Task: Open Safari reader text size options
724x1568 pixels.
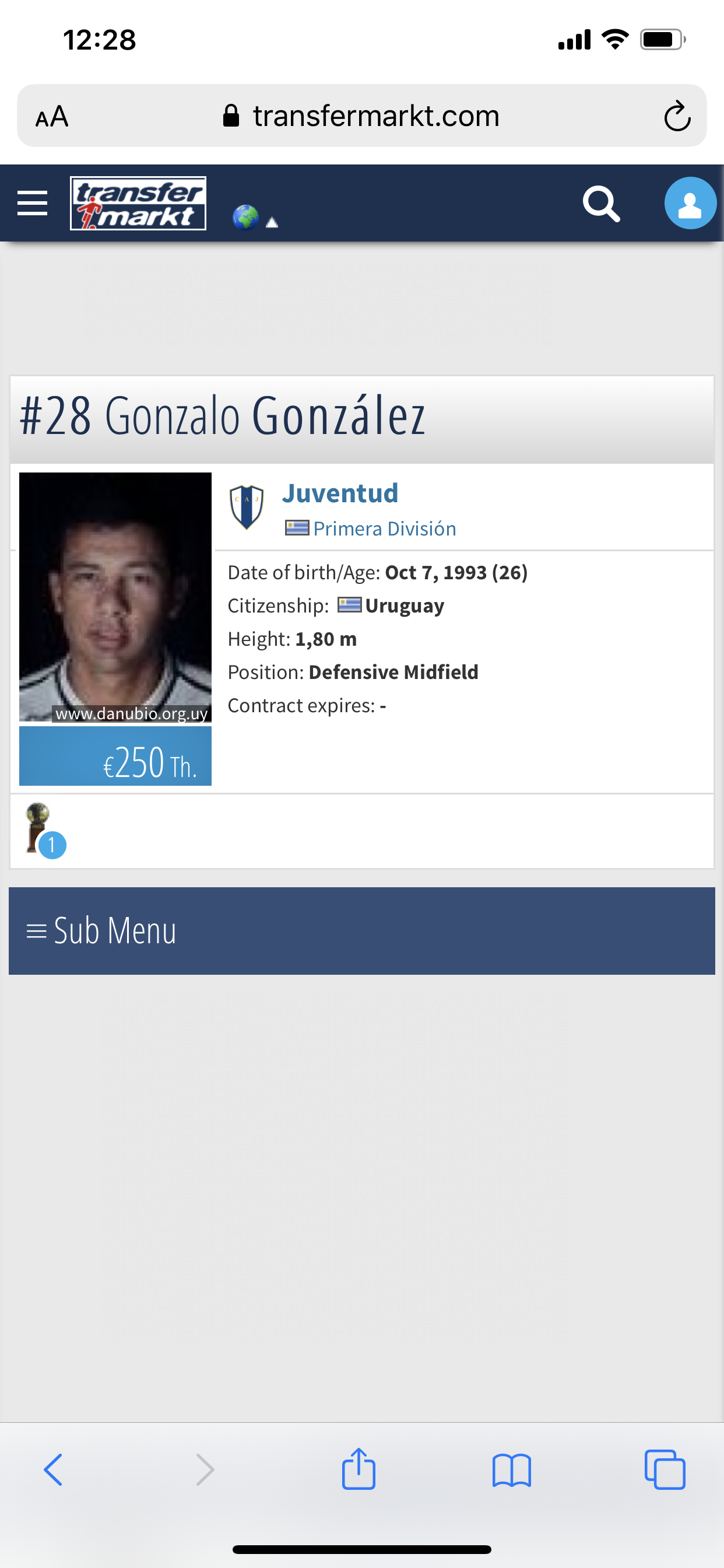Action: 52,116
